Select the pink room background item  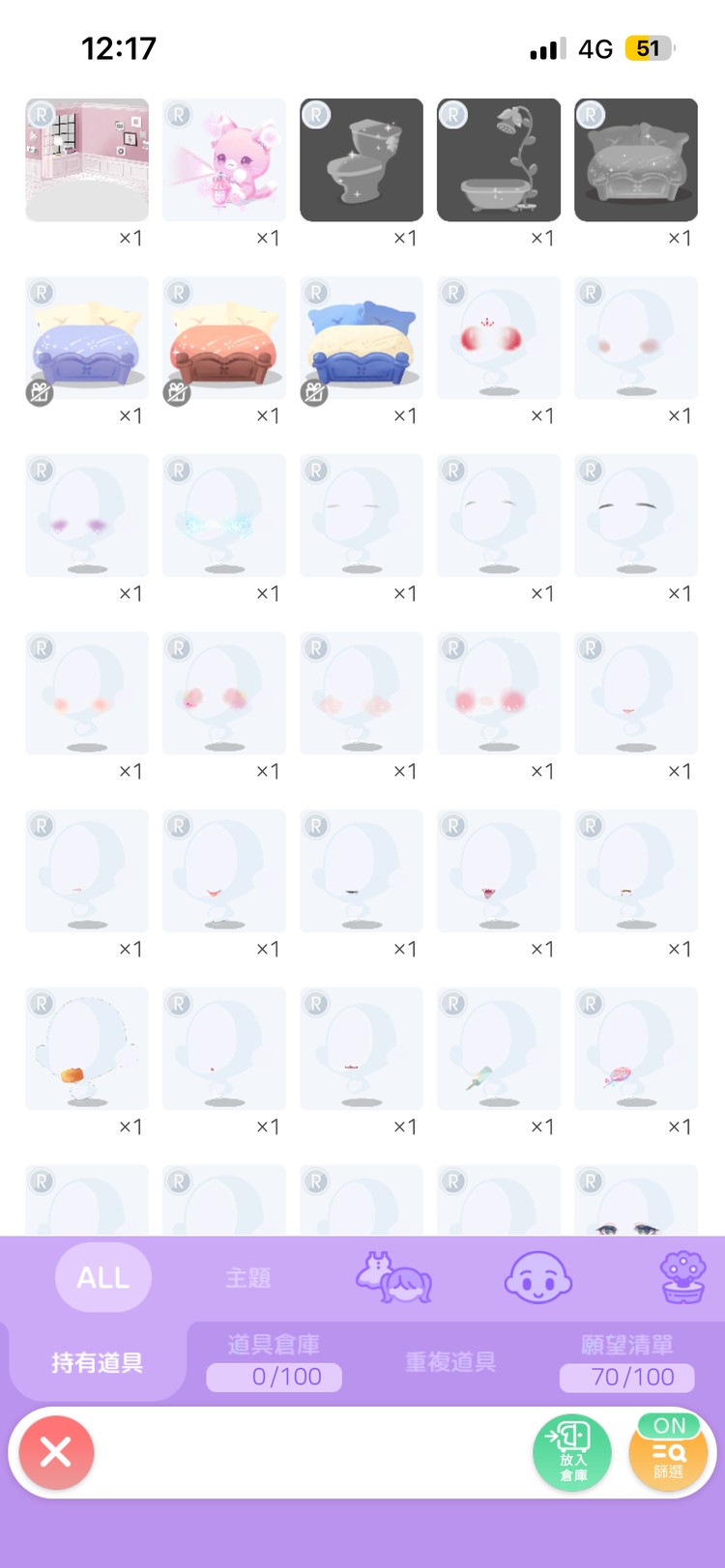coord(87,159)
